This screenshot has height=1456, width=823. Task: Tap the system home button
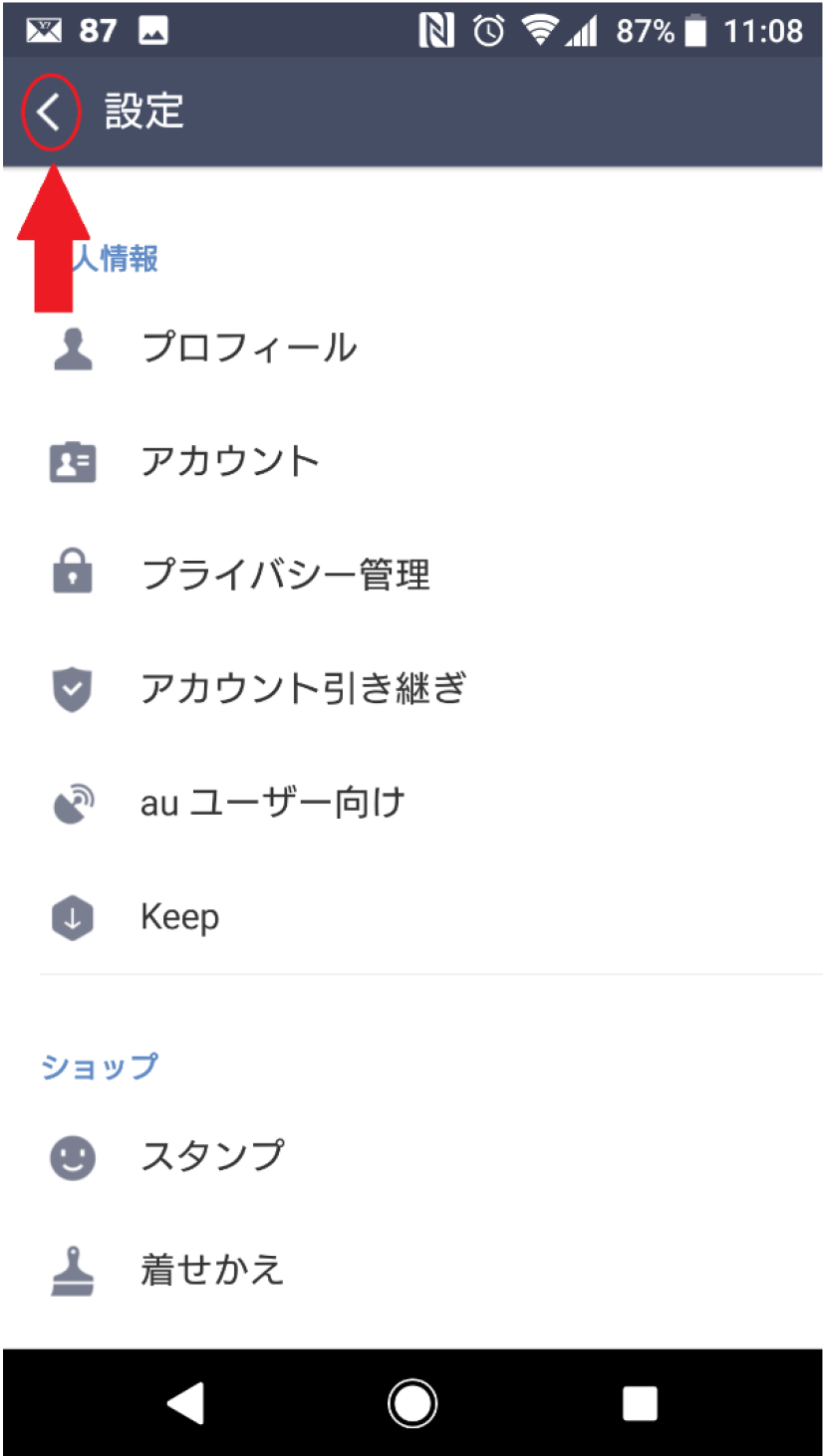pos(411,1403)
